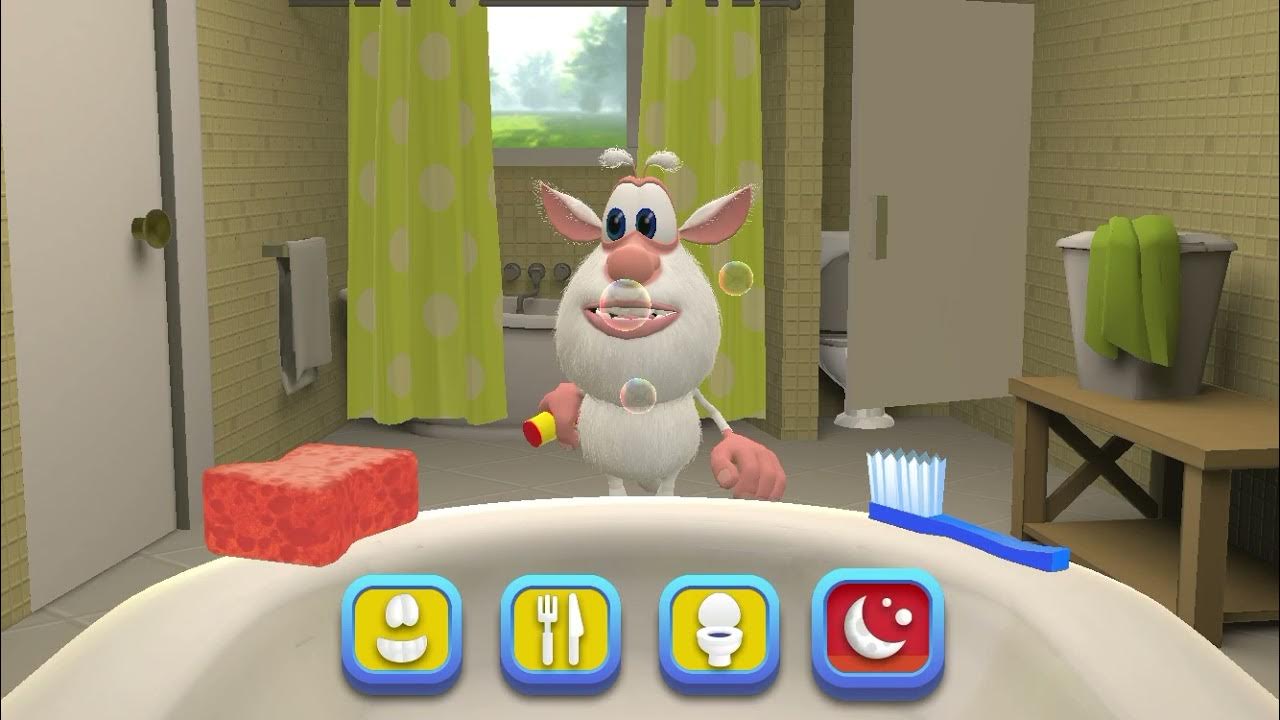Viewport: 1280px width, 720px height.
Task: Grab the blue toothbrush
Action: [958, 519]
